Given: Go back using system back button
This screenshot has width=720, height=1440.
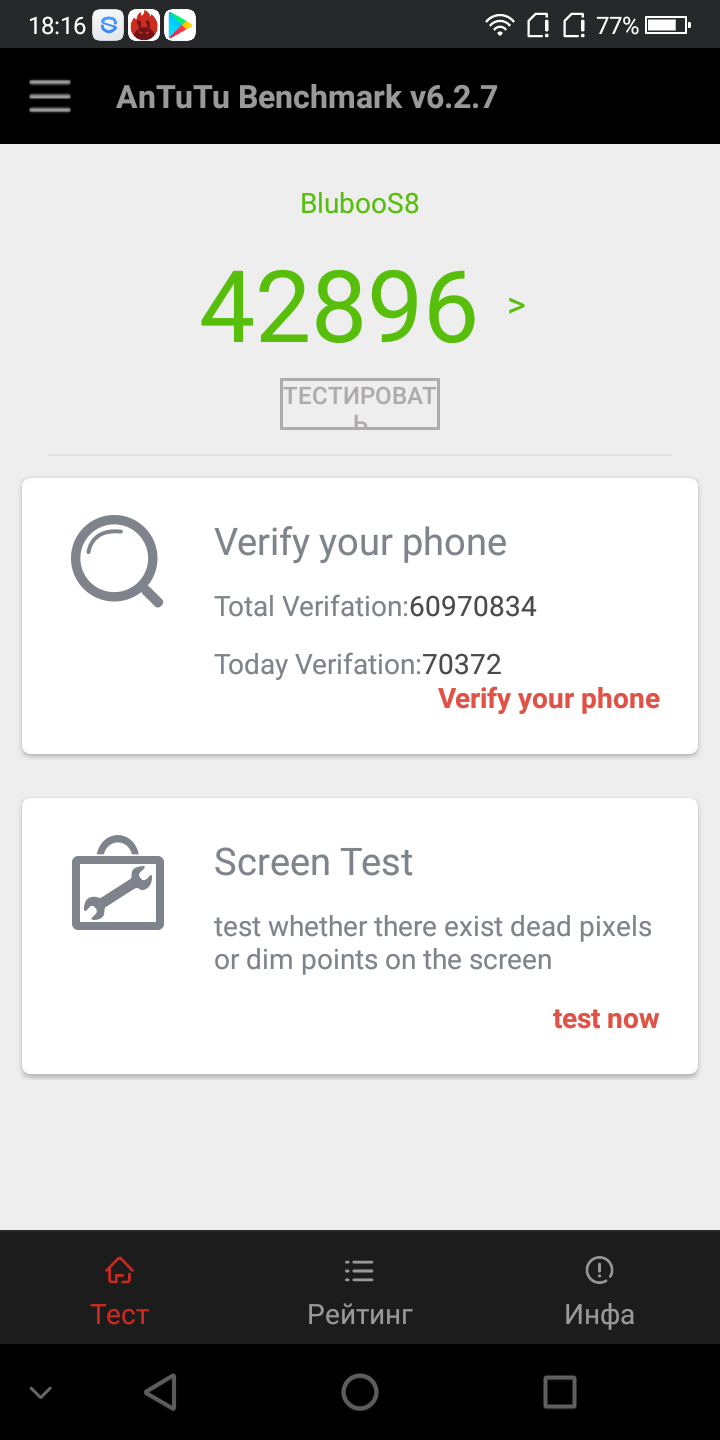Looking at the screenshot, I should (x=160, y=1391).
